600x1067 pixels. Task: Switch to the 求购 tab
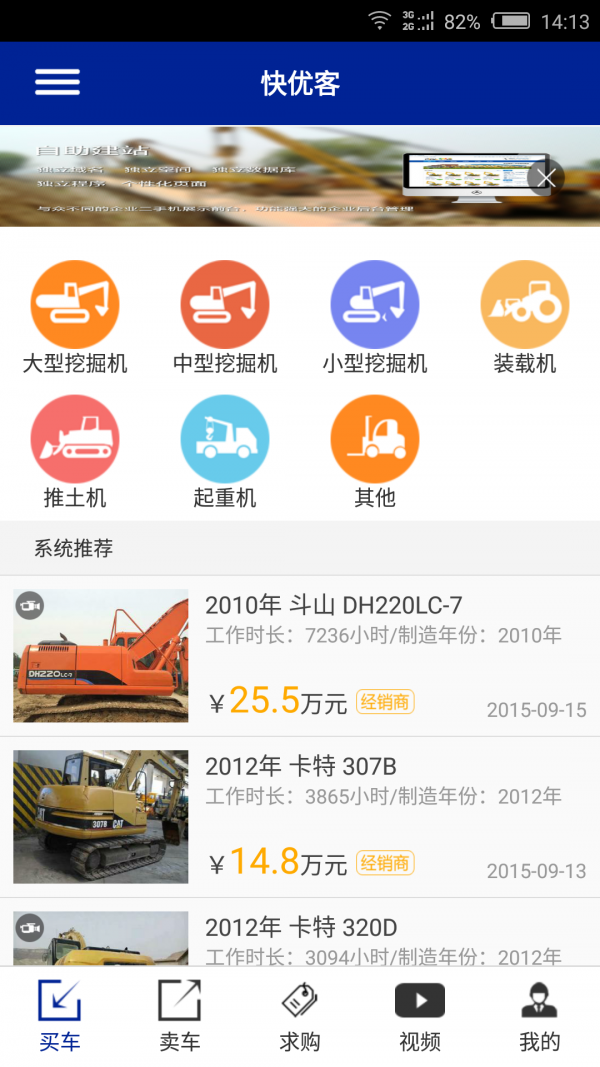tap(300, 1016)
